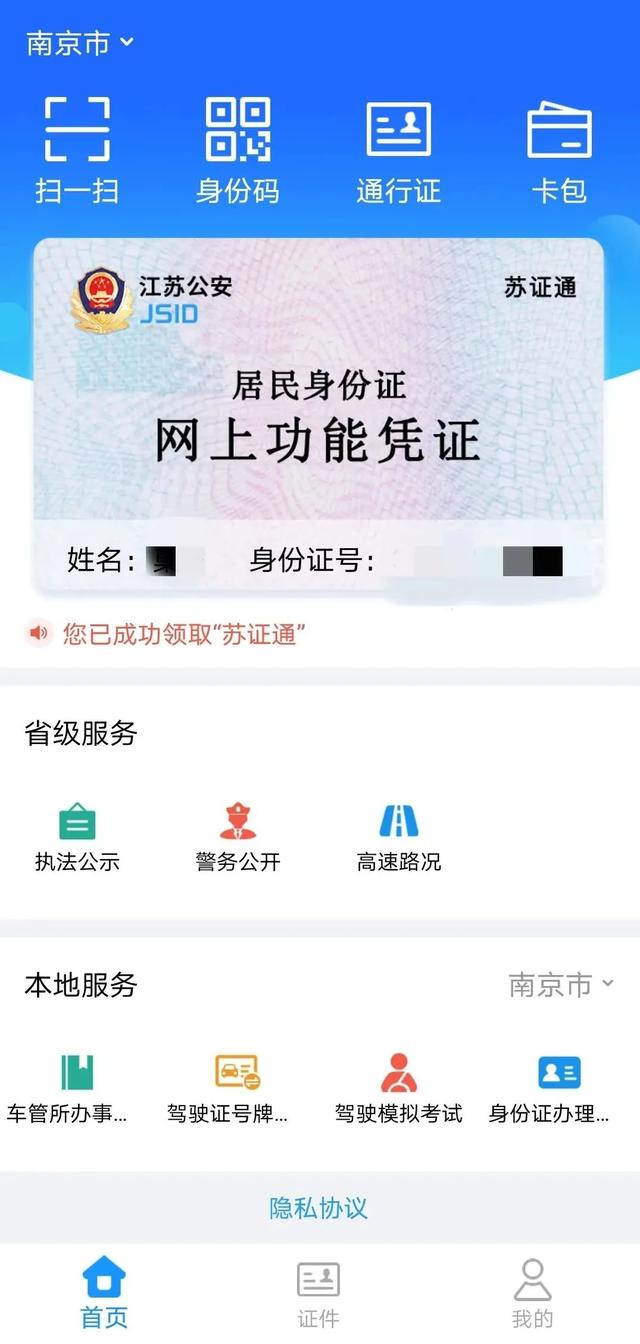Open the 卡包 card wallet
Viewport: 640px width, 1344px height.
pyautogui.click(x=559, y=150)
